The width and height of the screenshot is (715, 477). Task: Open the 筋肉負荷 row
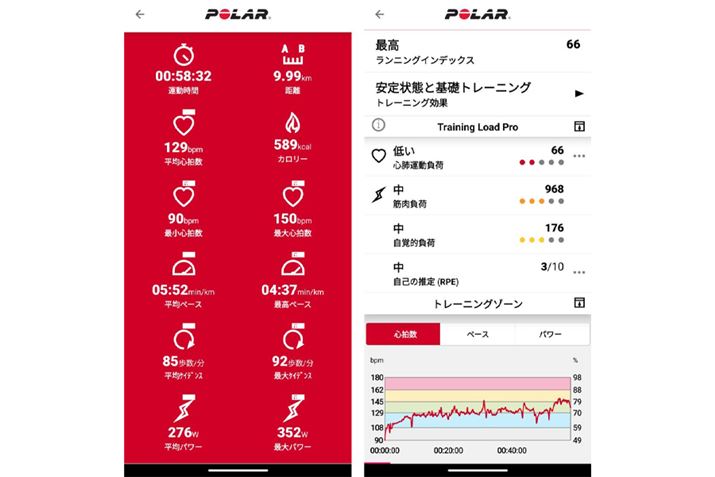point(476,192)
